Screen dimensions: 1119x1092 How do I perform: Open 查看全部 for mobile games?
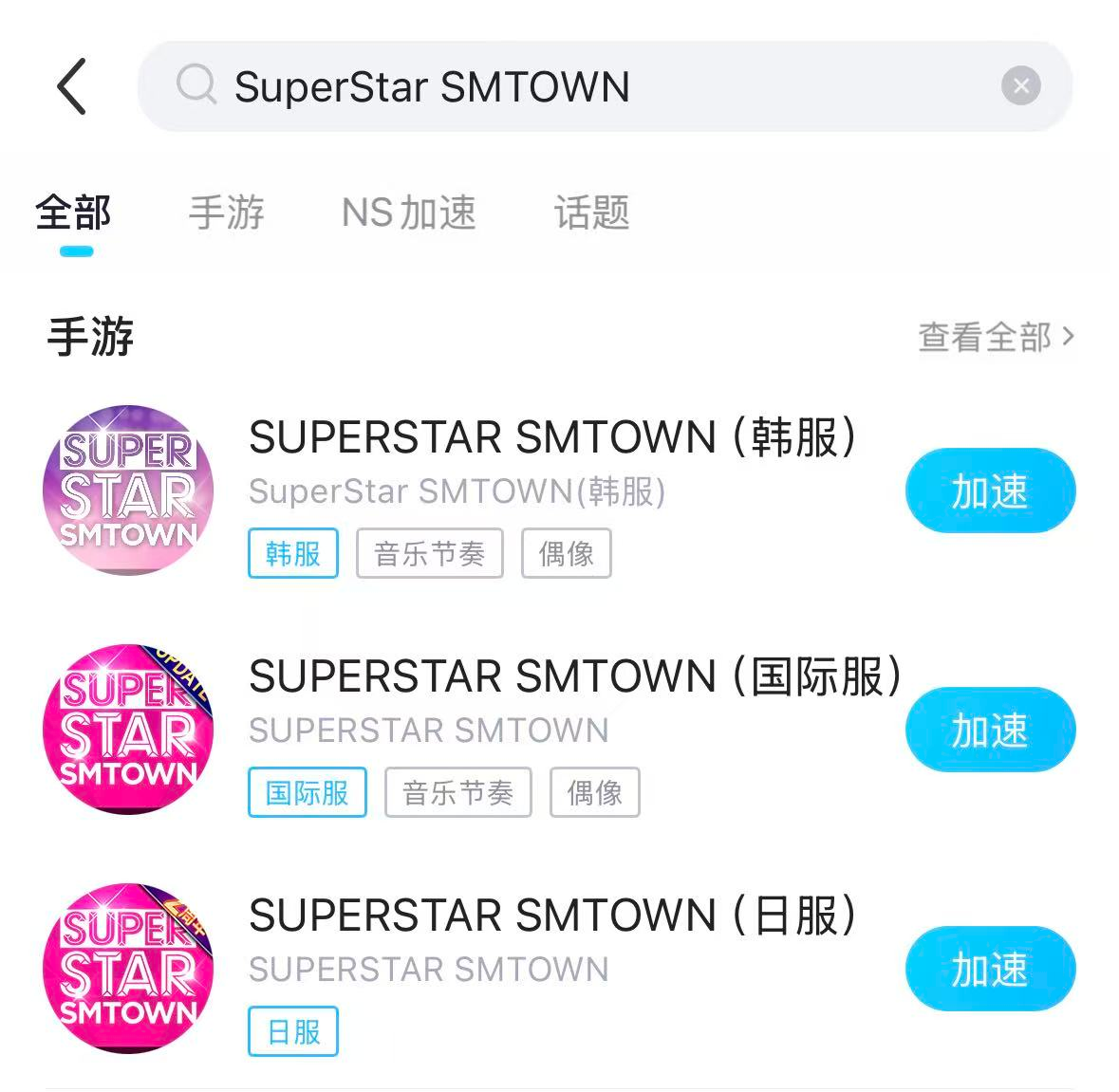[x=995, y=337]
